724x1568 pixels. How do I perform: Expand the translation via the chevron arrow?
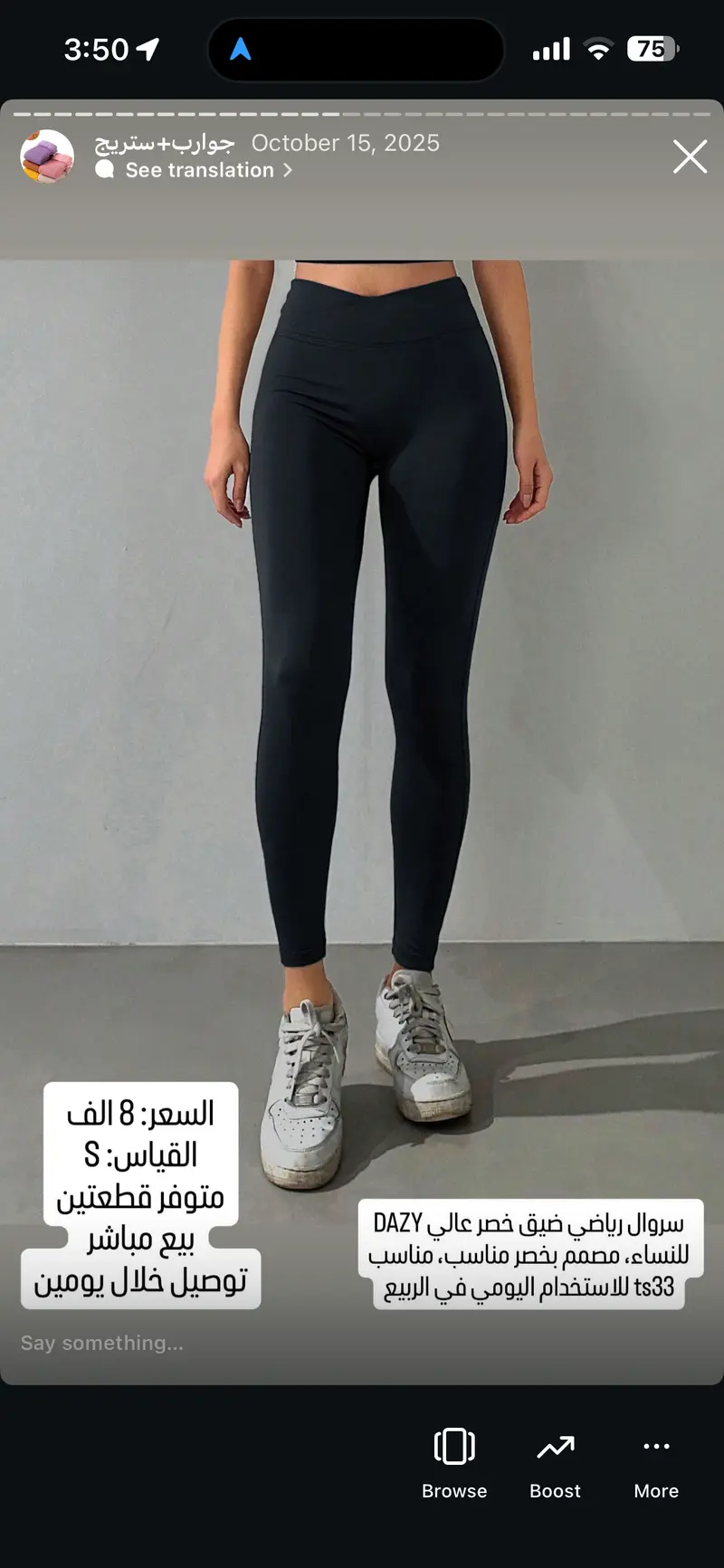click(287, 170)
